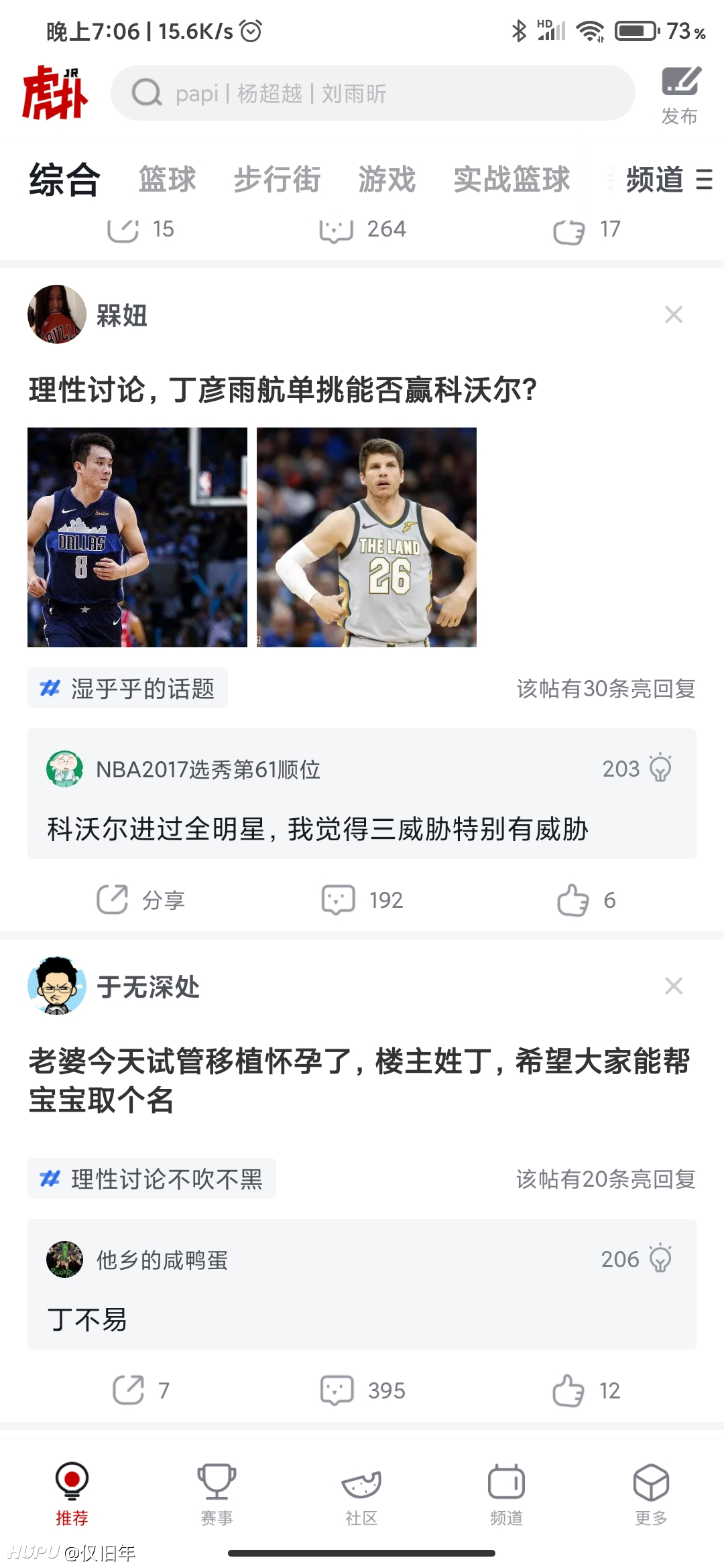
Task: Like the 丁彦雨航 vs 科沃尔 post
Action: click(x=586, y=900)
